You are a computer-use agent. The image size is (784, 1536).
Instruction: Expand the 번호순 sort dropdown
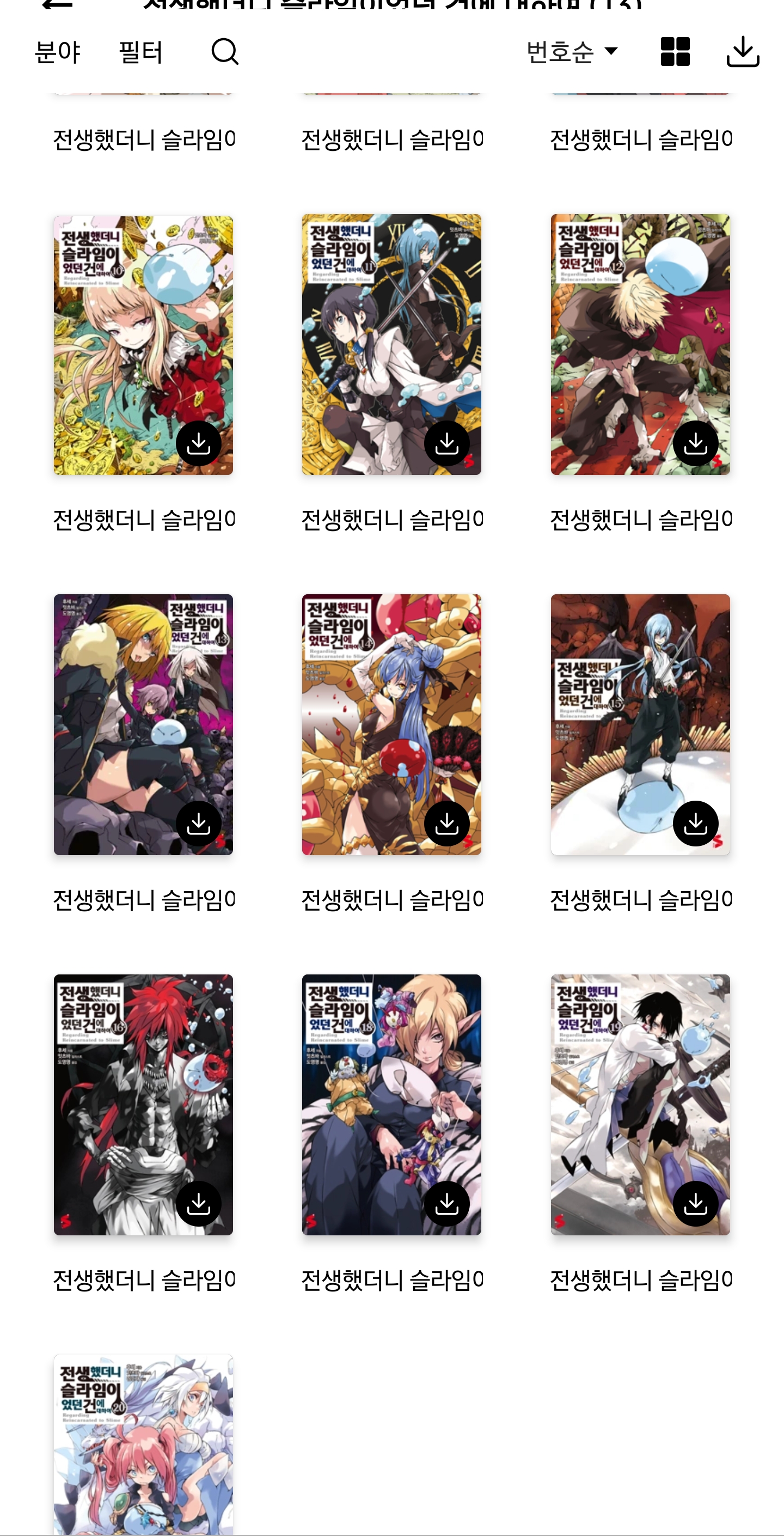tap(572, 52)
